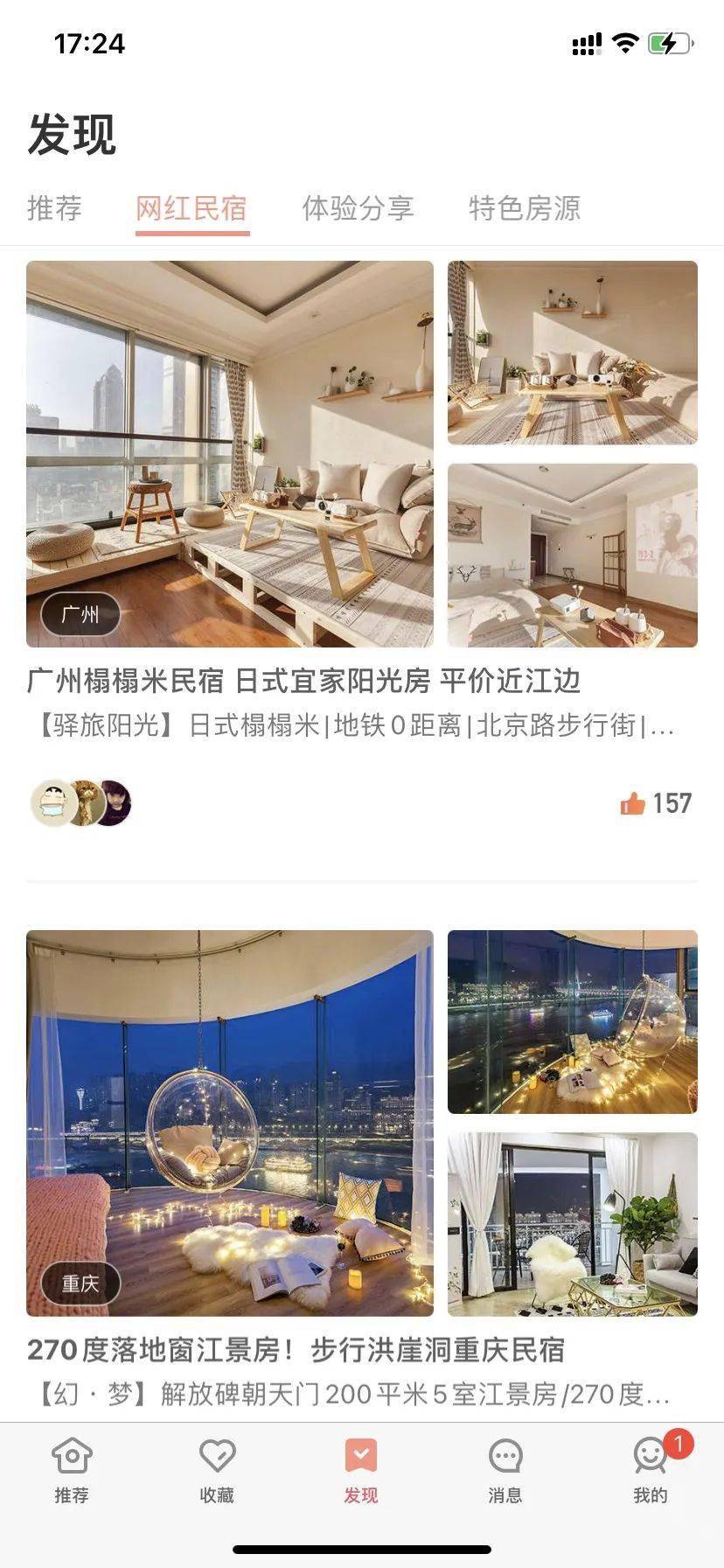This screenshot has width=724, height=1568.
Task: View 重庆 living room small photo
Action: [x=572, y=1223]
